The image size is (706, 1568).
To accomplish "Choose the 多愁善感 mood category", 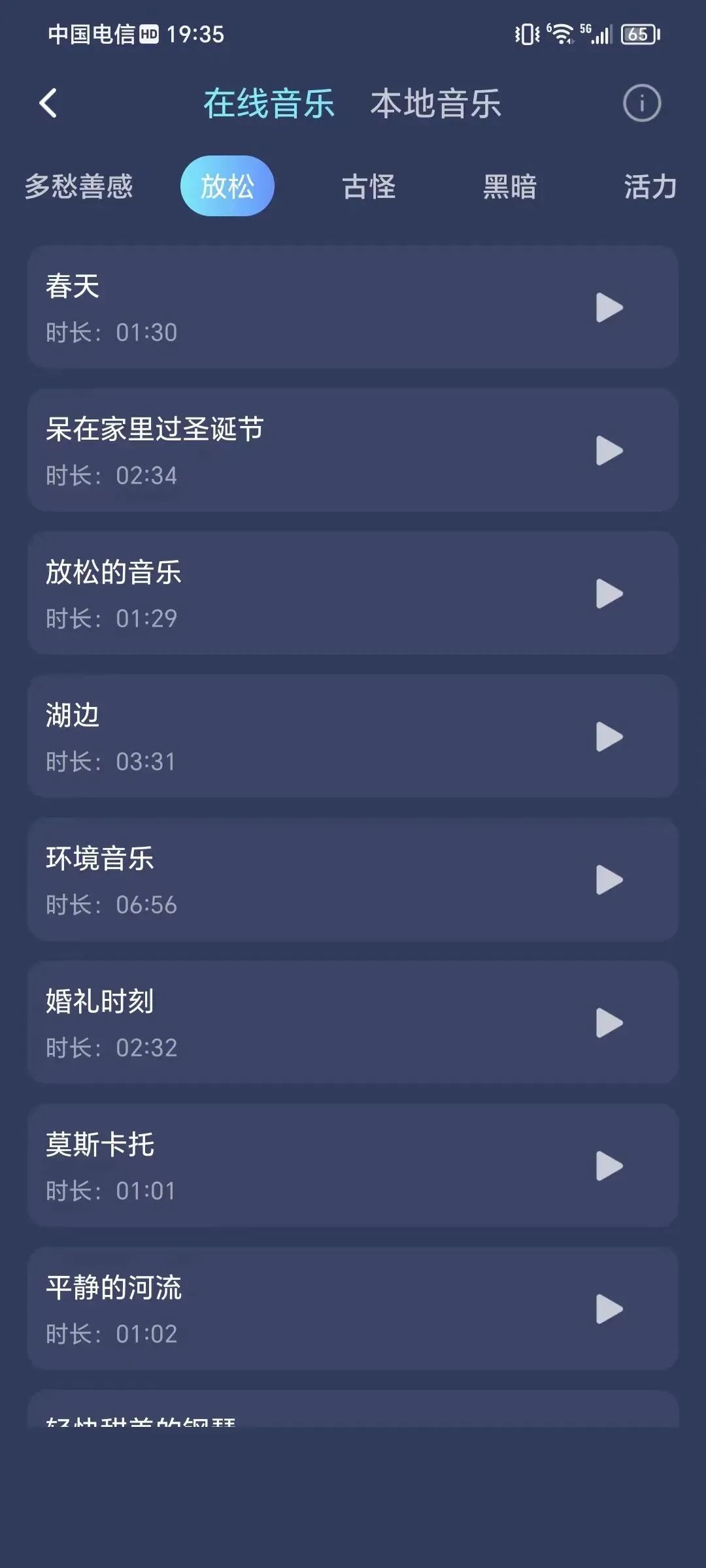I will pos(78,187).
